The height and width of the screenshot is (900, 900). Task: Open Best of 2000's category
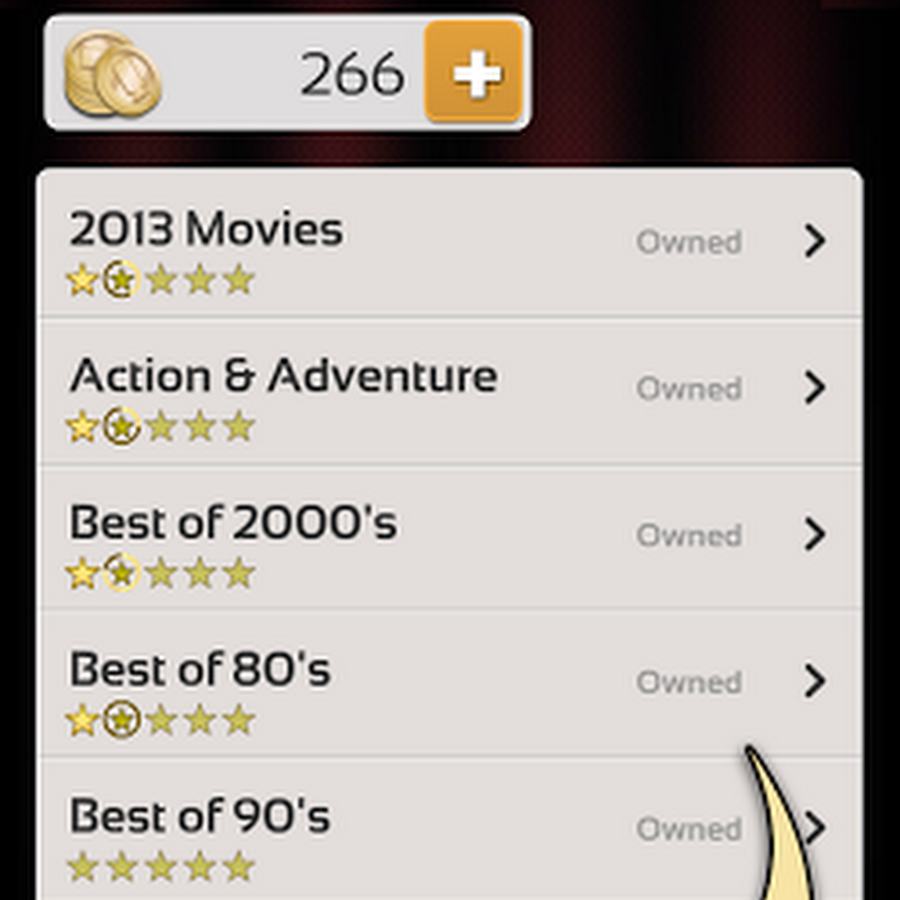[450, 539]
